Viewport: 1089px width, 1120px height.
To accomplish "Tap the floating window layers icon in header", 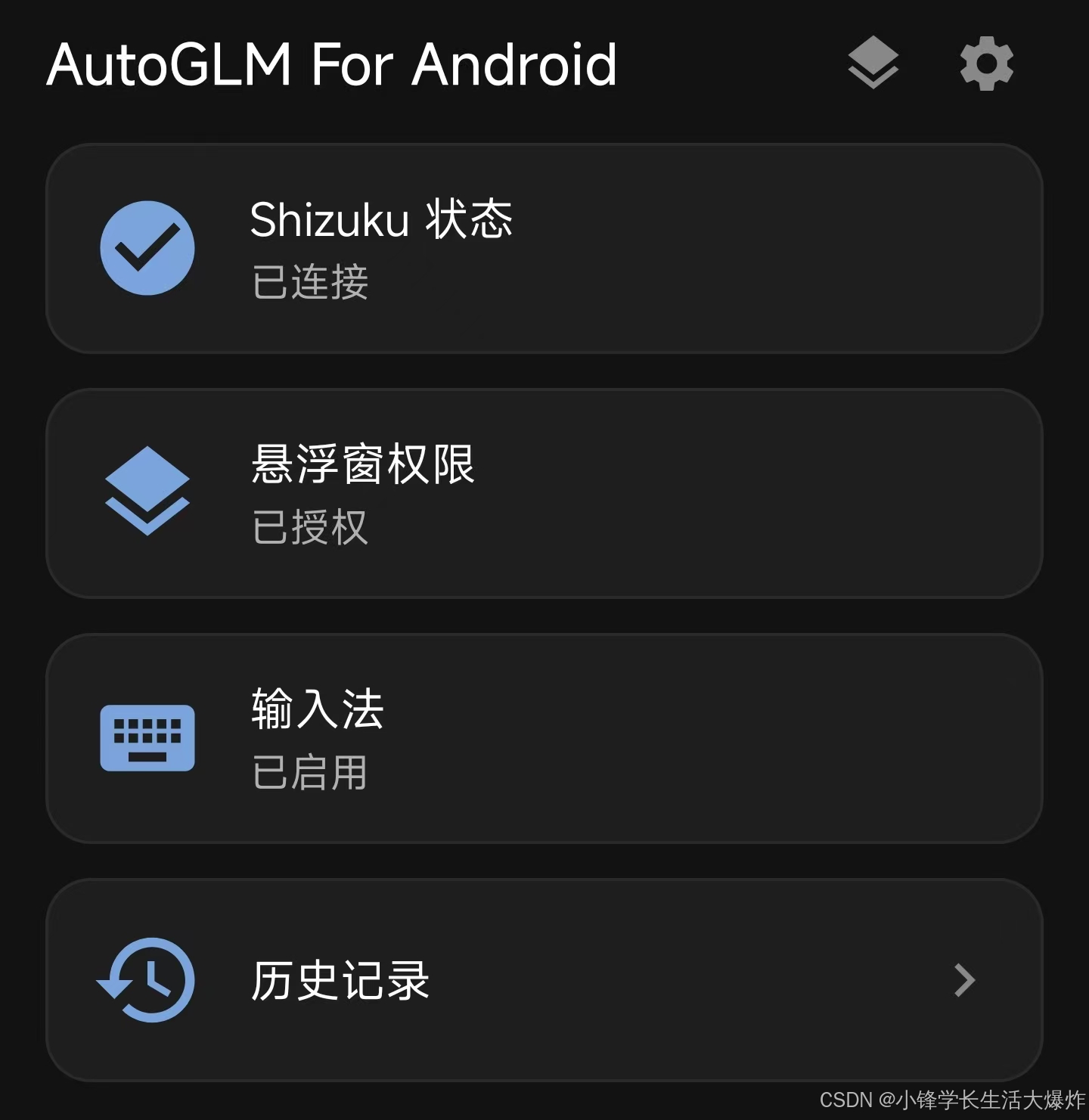I will [x=873, y=64].
